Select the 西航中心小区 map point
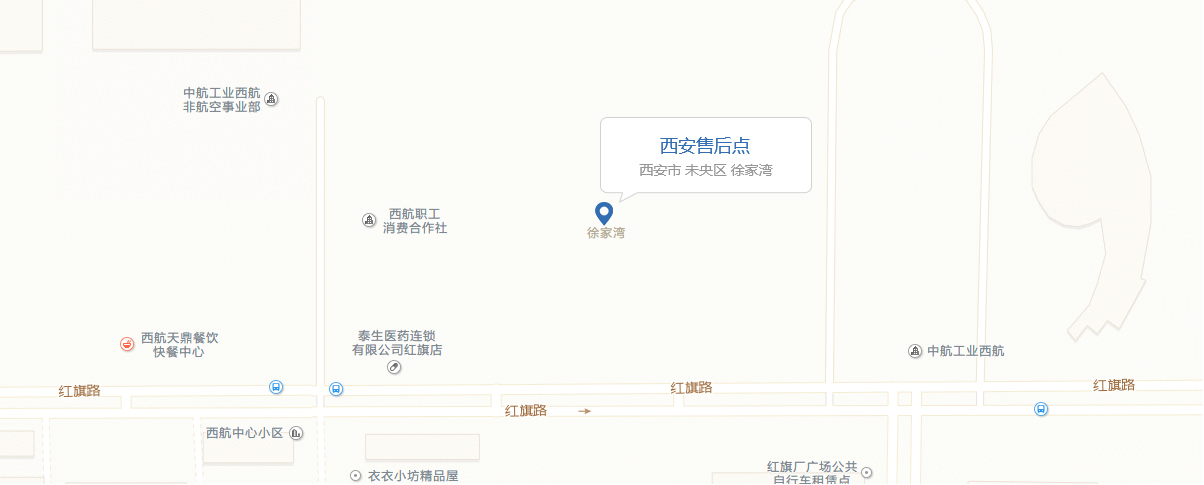Screen dimensions: 1204x485 (x=296, y=433)
